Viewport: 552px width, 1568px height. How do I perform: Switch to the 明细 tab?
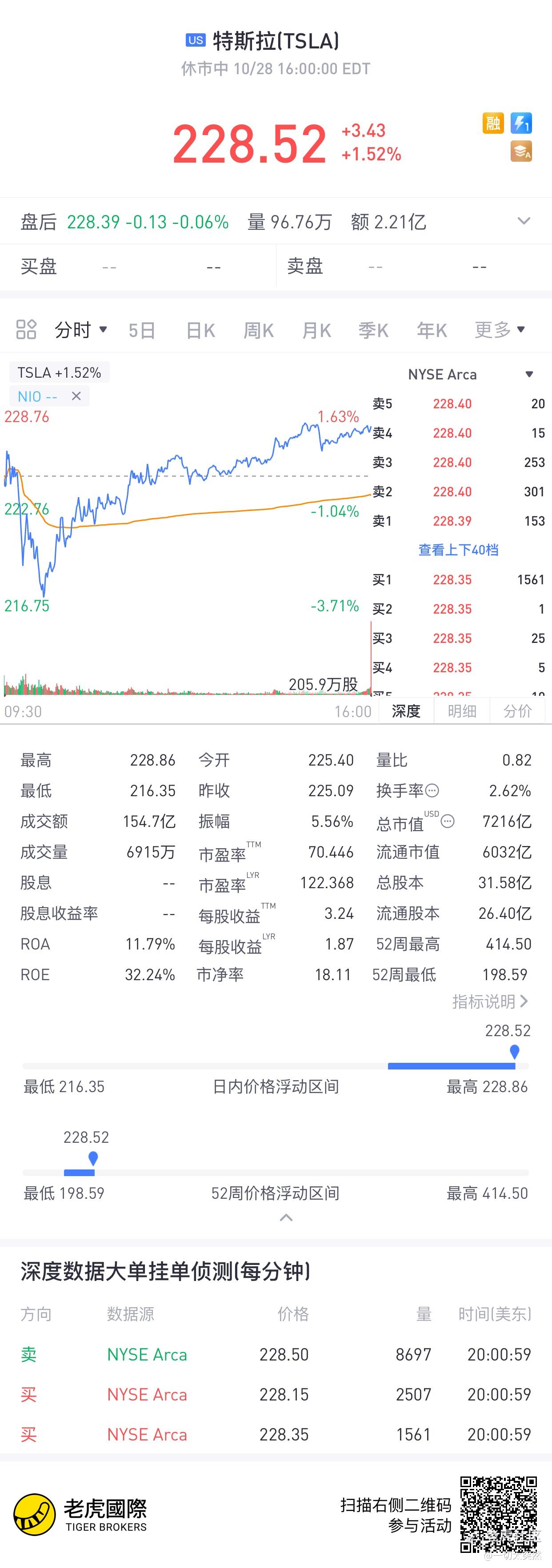pyautogui.click(x=462, y=711)
